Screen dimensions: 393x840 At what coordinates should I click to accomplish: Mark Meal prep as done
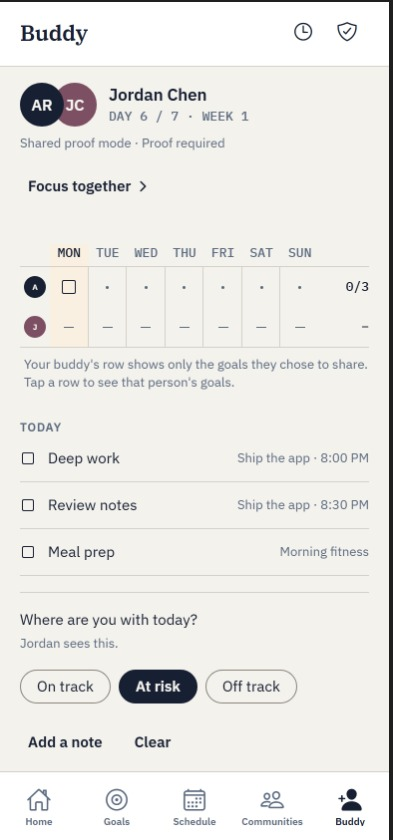coord(28,552)
